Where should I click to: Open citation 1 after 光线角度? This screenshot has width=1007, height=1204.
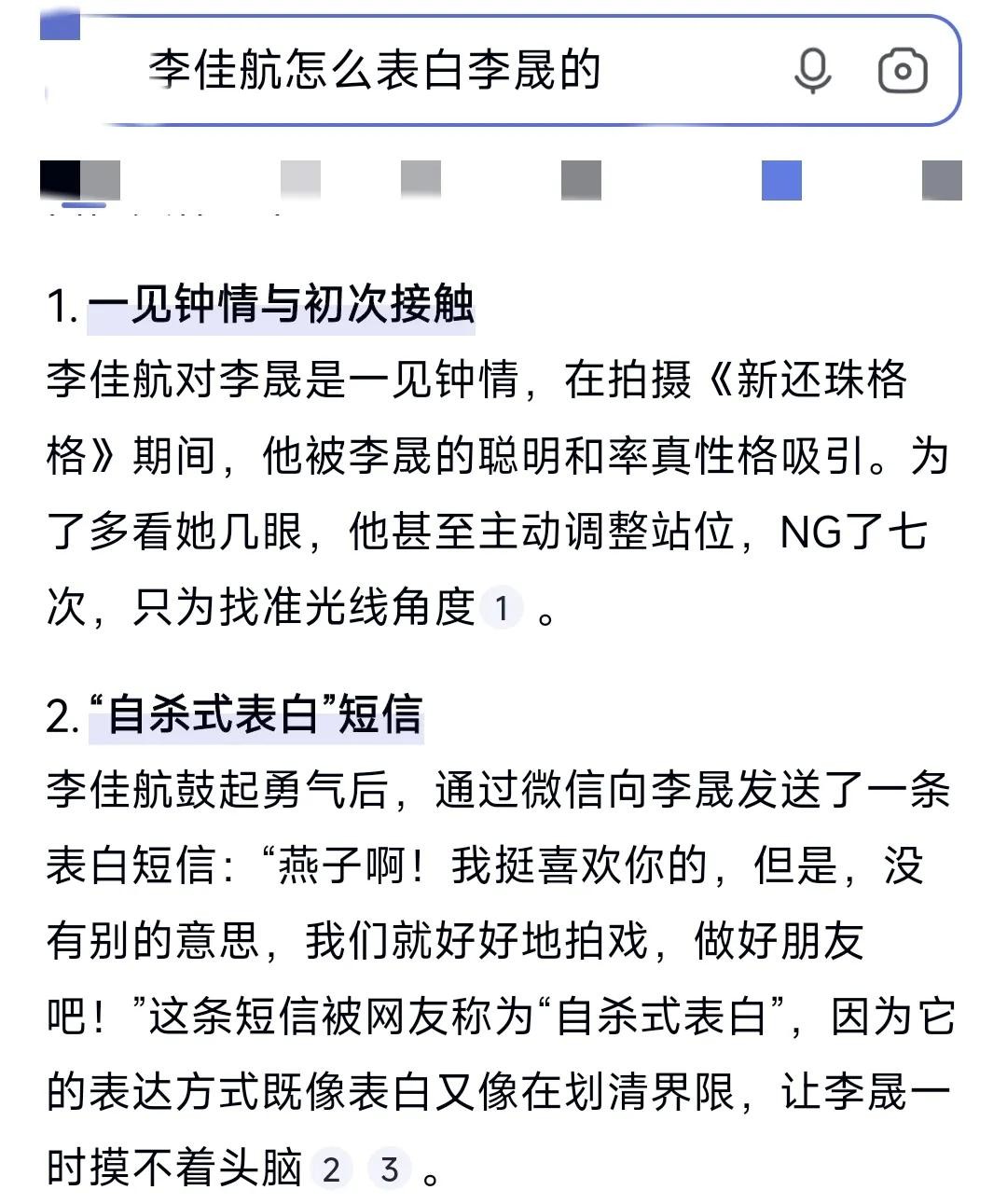pyautogui.click(x=502, y=609)
